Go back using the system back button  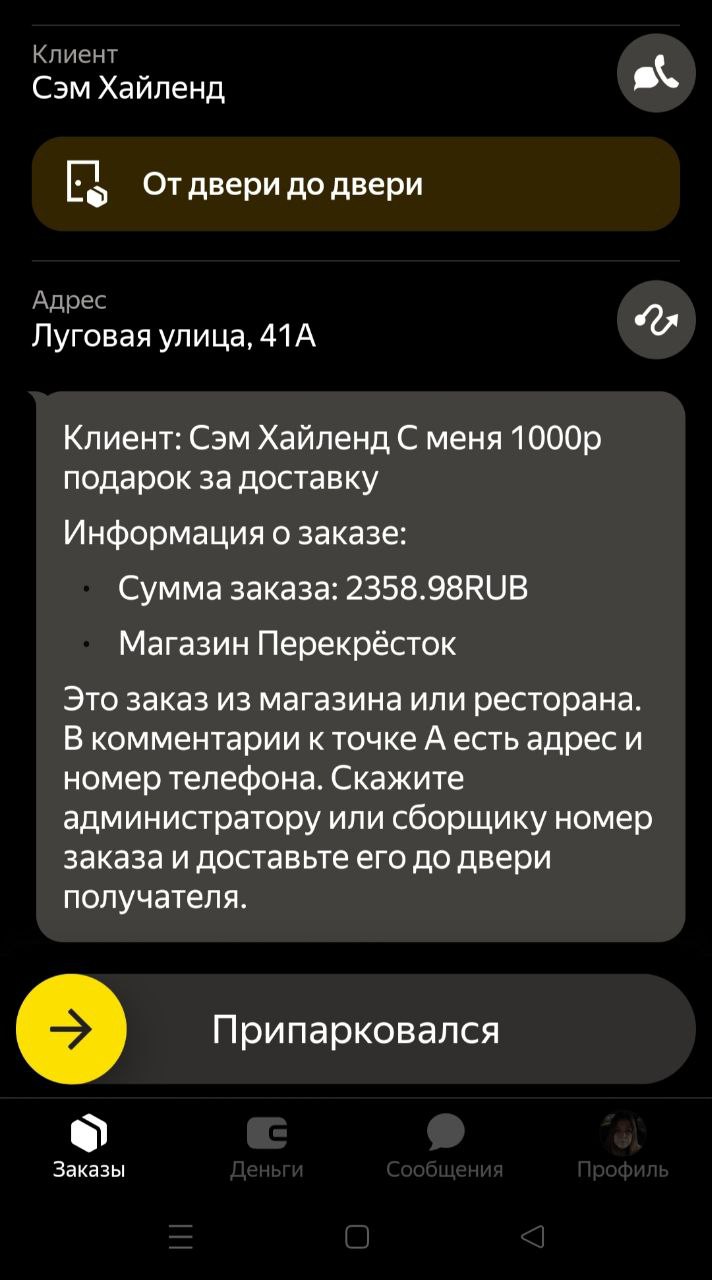533,1237
